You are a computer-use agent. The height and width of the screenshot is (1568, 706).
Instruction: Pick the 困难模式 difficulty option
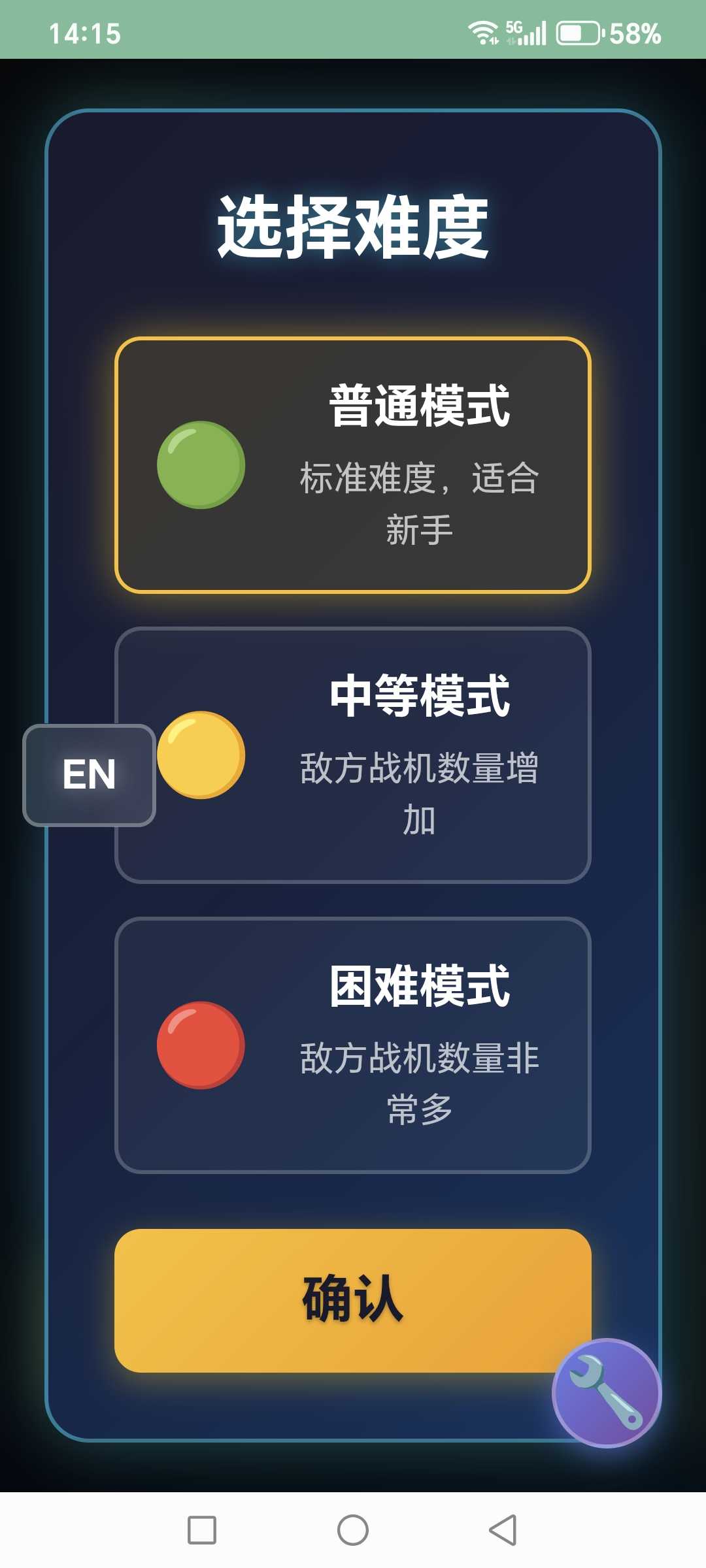(353, 1045)
